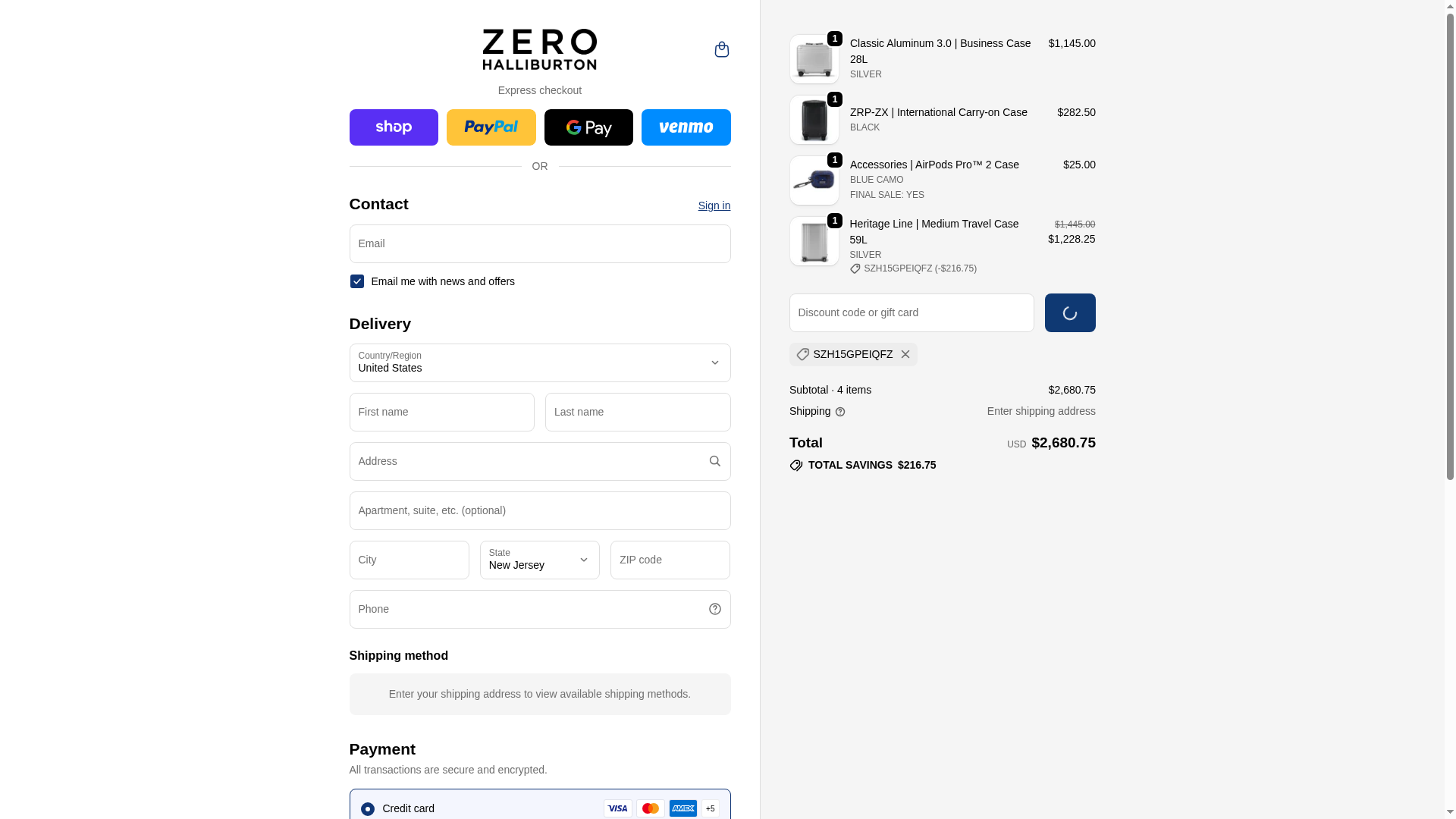Select the Credit card payment option
1456x819 pixels.
368,808
